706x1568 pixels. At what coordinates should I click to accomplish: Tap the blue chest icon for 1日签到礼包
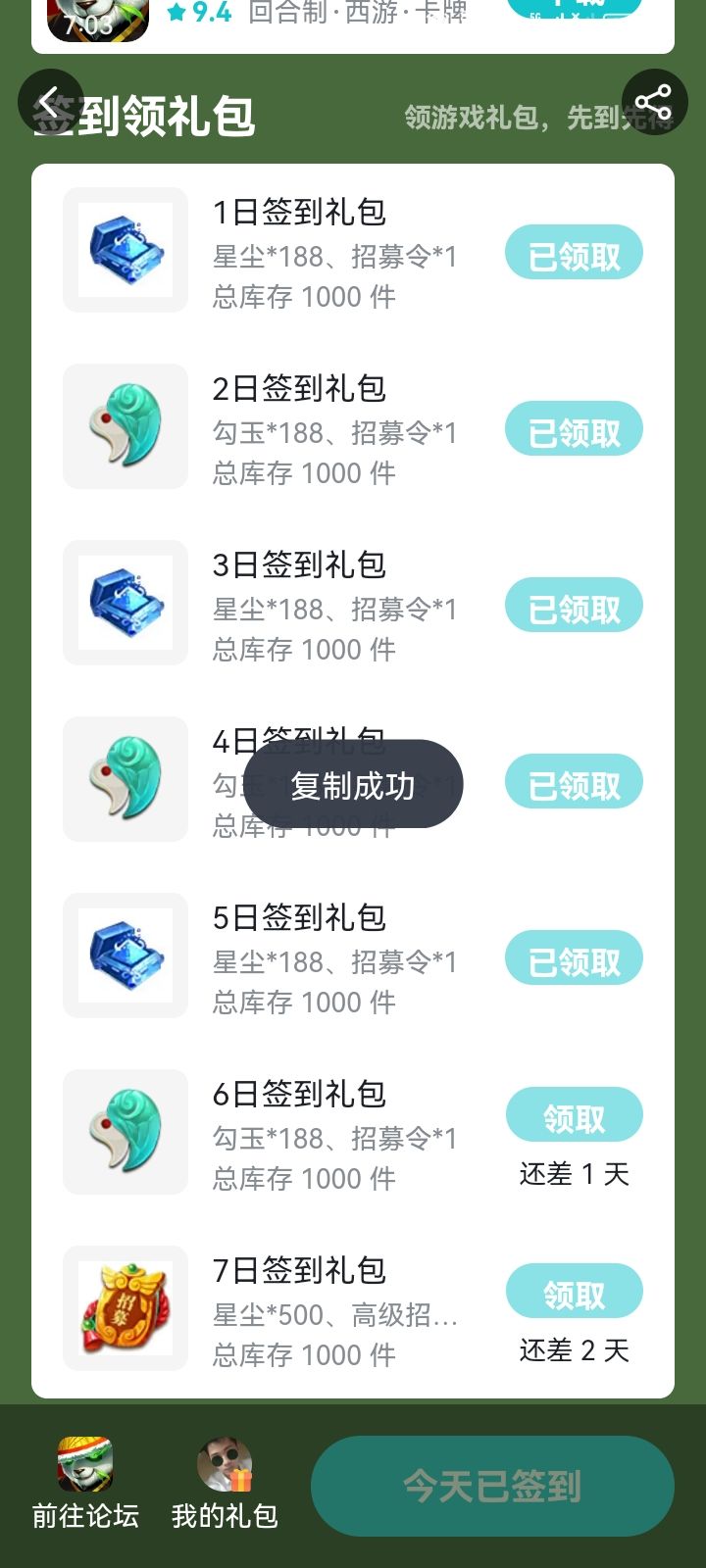125,250
